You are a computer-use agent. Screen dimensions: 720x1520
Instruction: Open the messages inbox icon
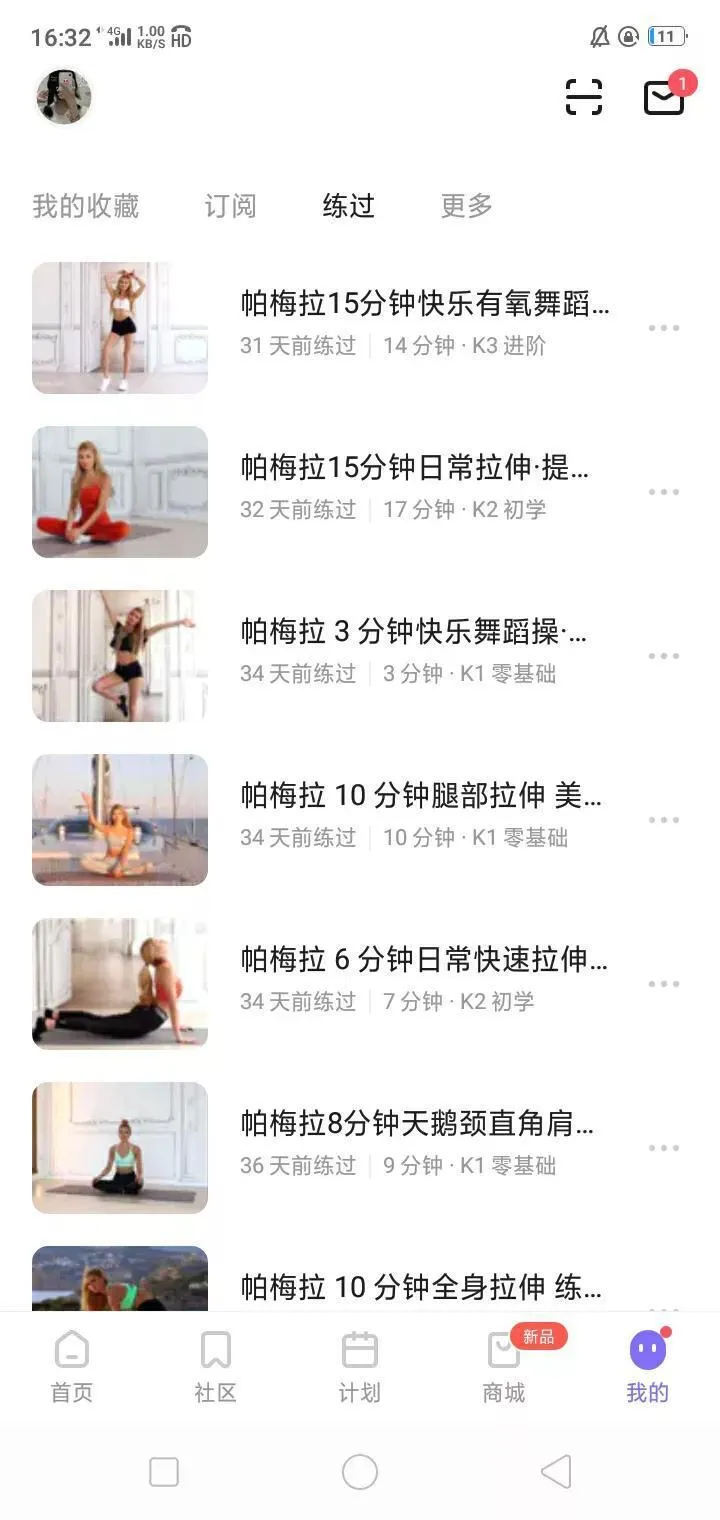pos(664,97)
